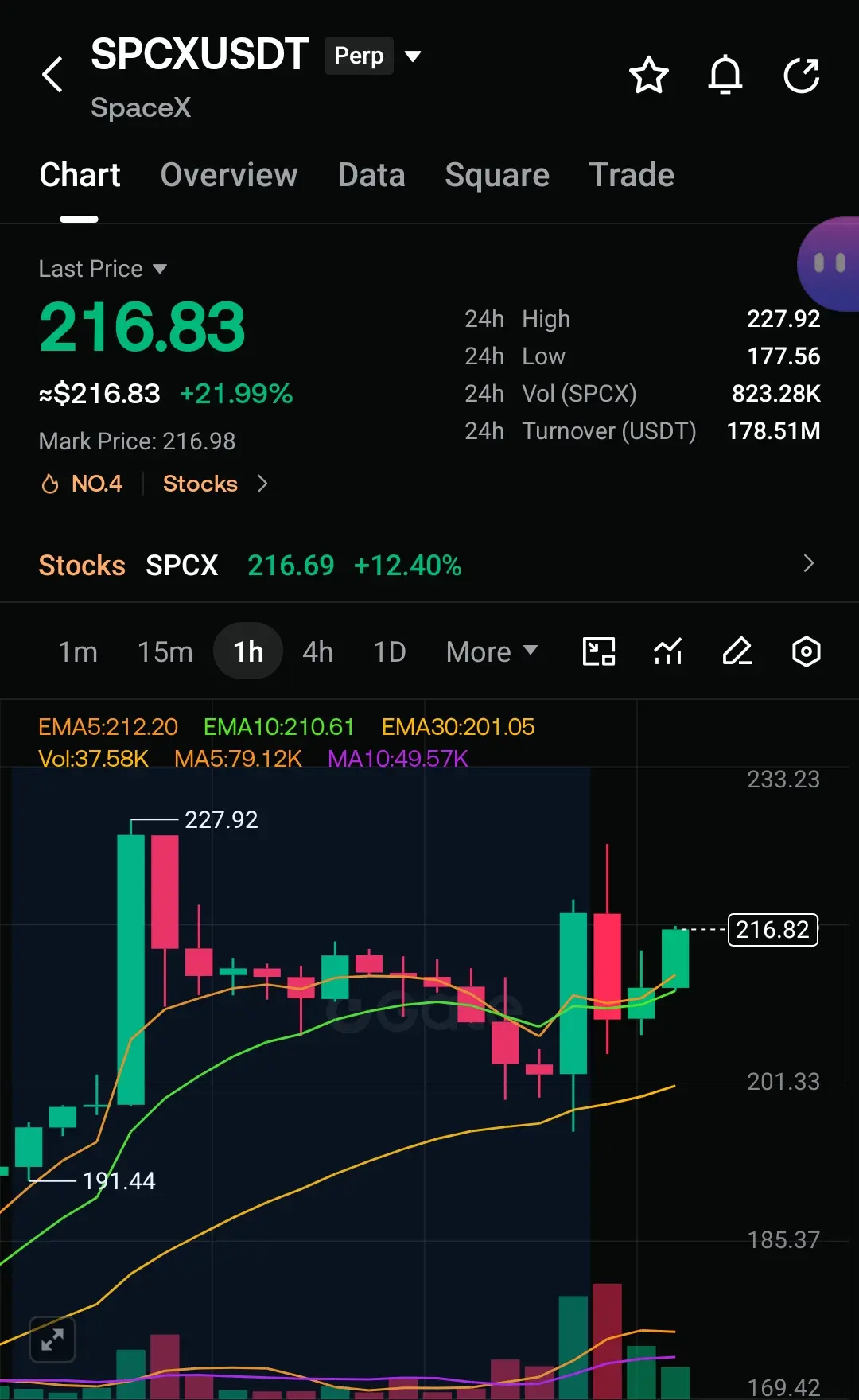Go back using the top-left arrow
The width and height of the screenshot is (859, 1400).
(x=52, y=75)
